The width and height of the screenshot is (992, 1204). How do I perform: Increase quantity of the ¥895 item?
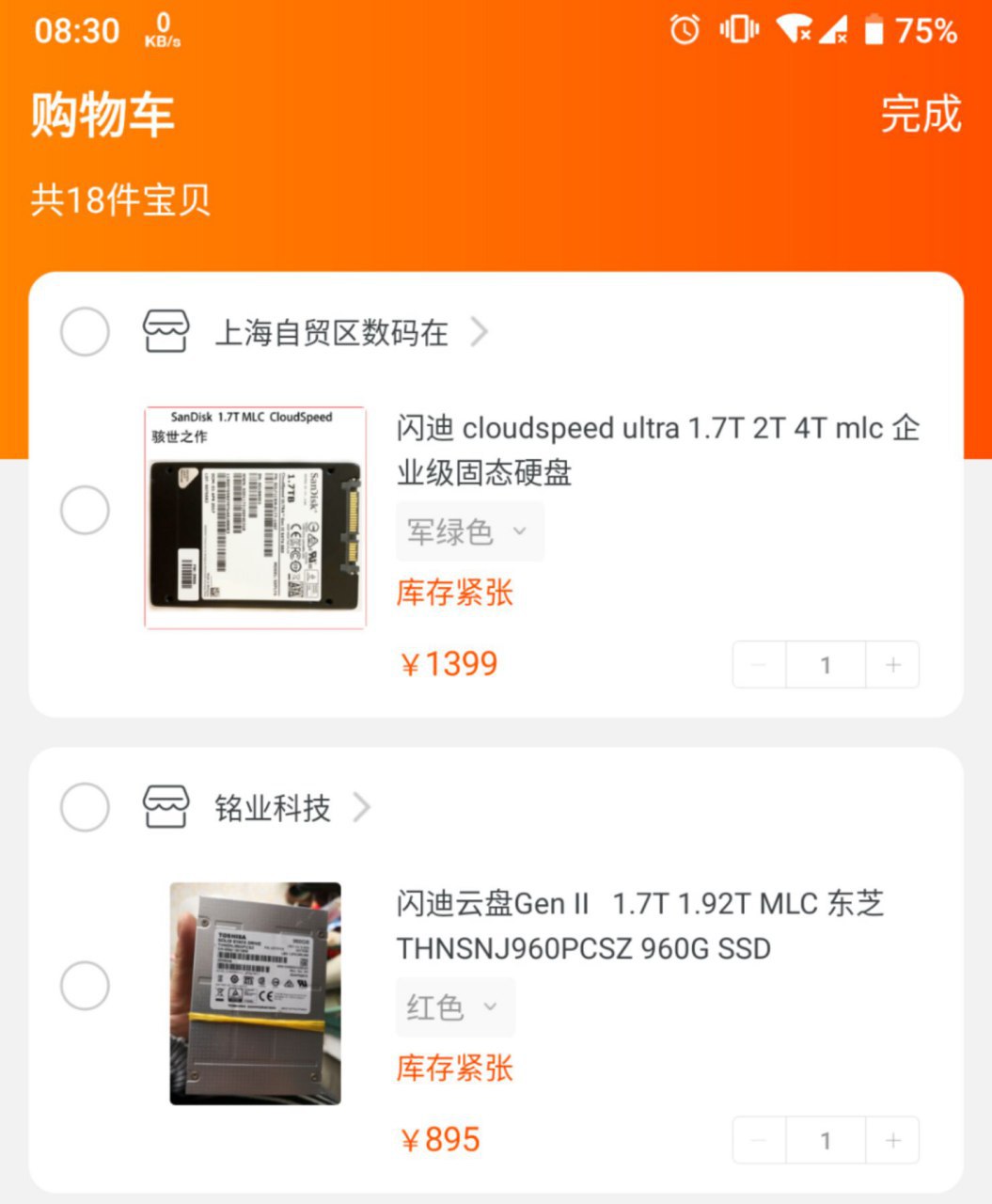(x=892, y=1141)
